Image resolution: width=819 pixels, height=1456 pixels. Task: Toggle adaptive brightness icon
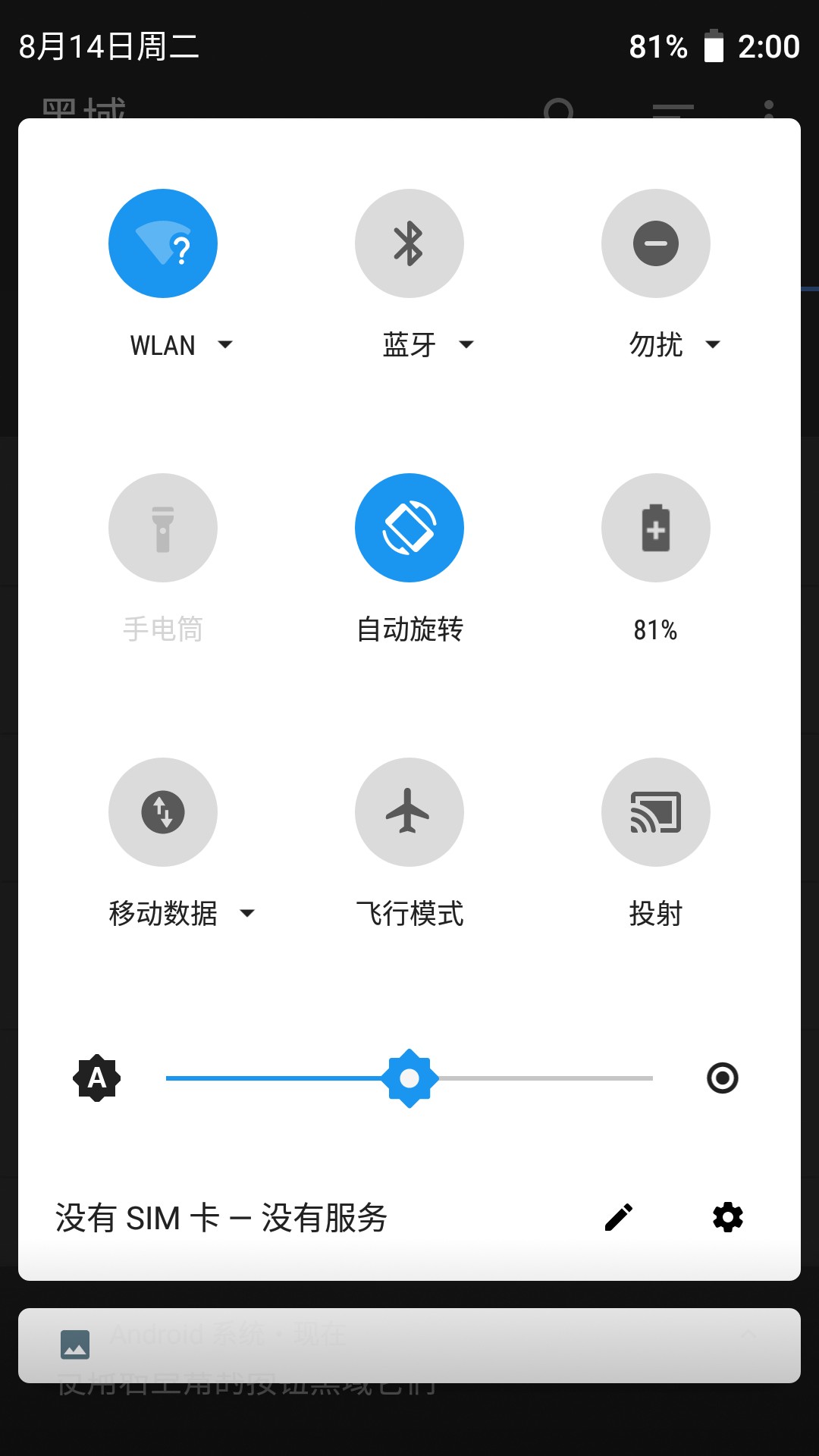pos(96,1078)
